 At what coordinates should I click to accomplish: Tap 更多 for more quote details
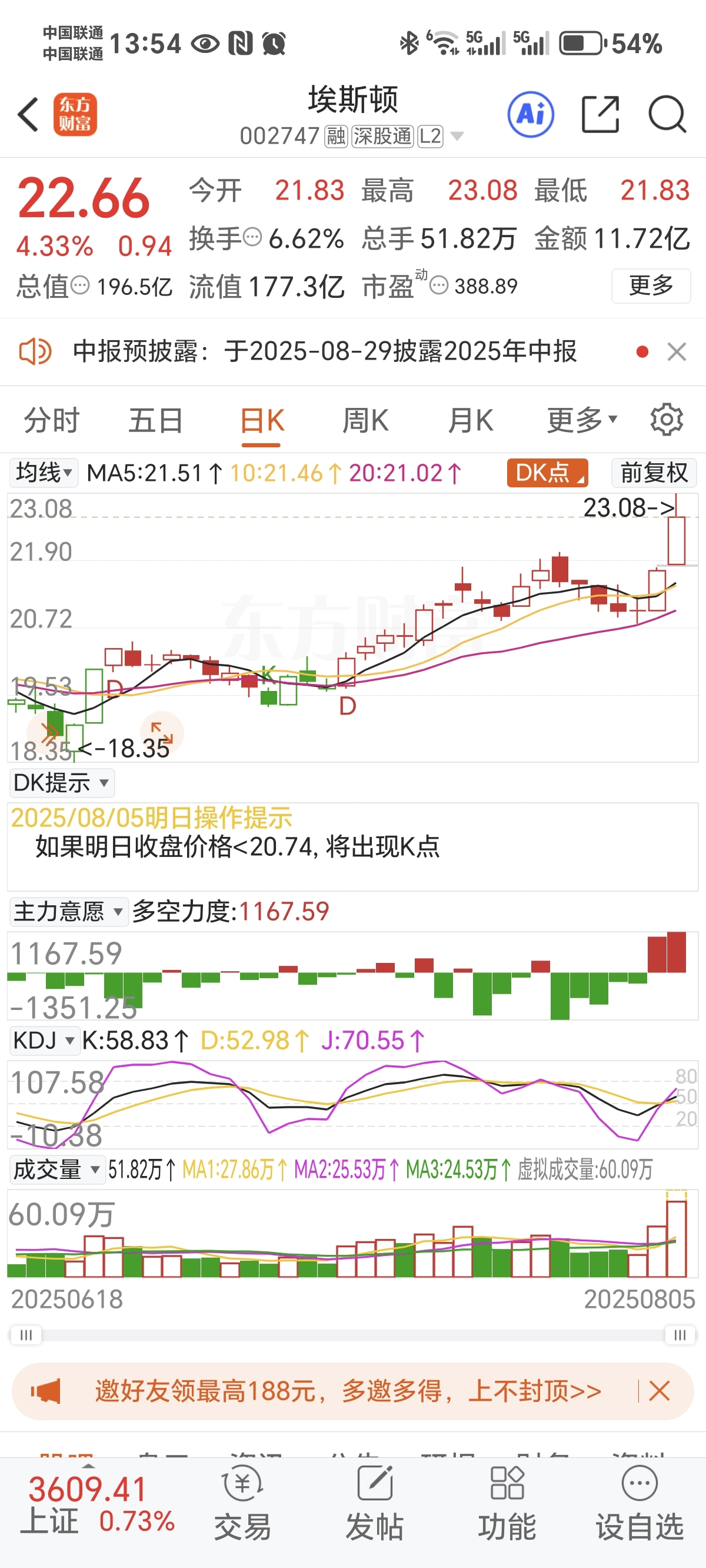(651, 285)
